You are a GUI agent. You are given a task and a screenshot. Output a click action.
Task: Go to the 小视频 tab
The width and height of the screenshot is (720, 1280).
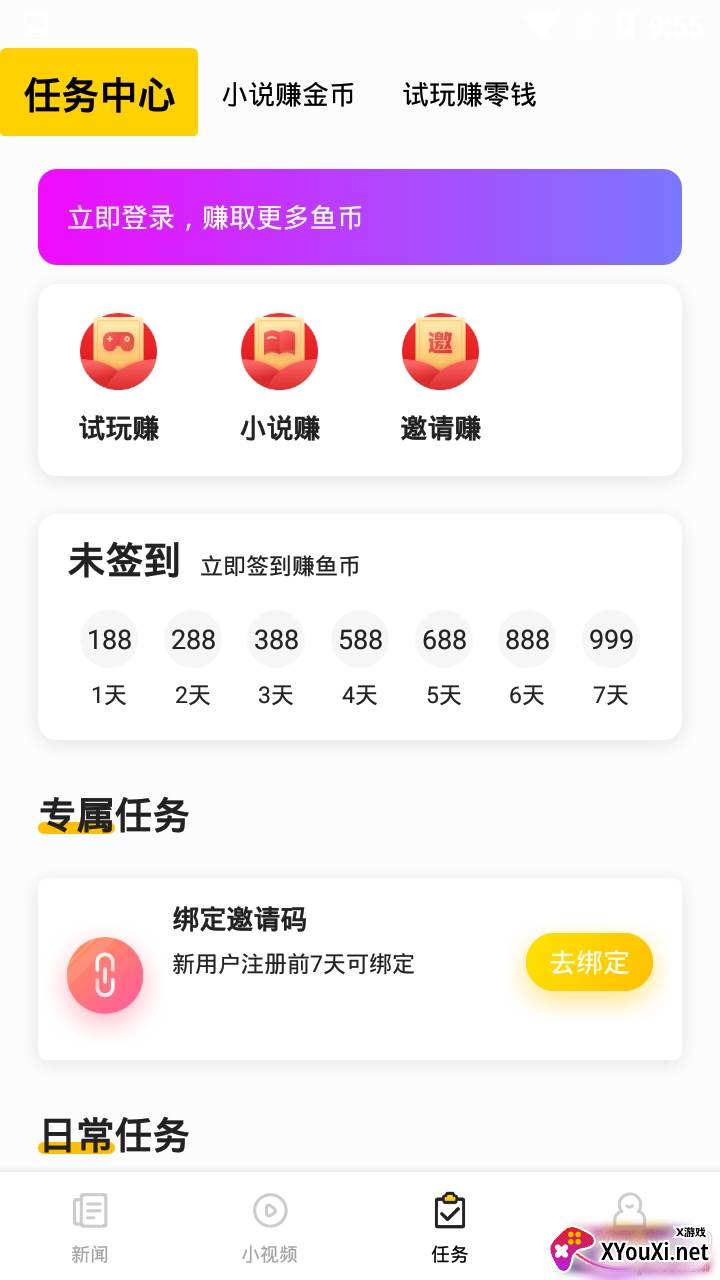(x=270, y=1227)
